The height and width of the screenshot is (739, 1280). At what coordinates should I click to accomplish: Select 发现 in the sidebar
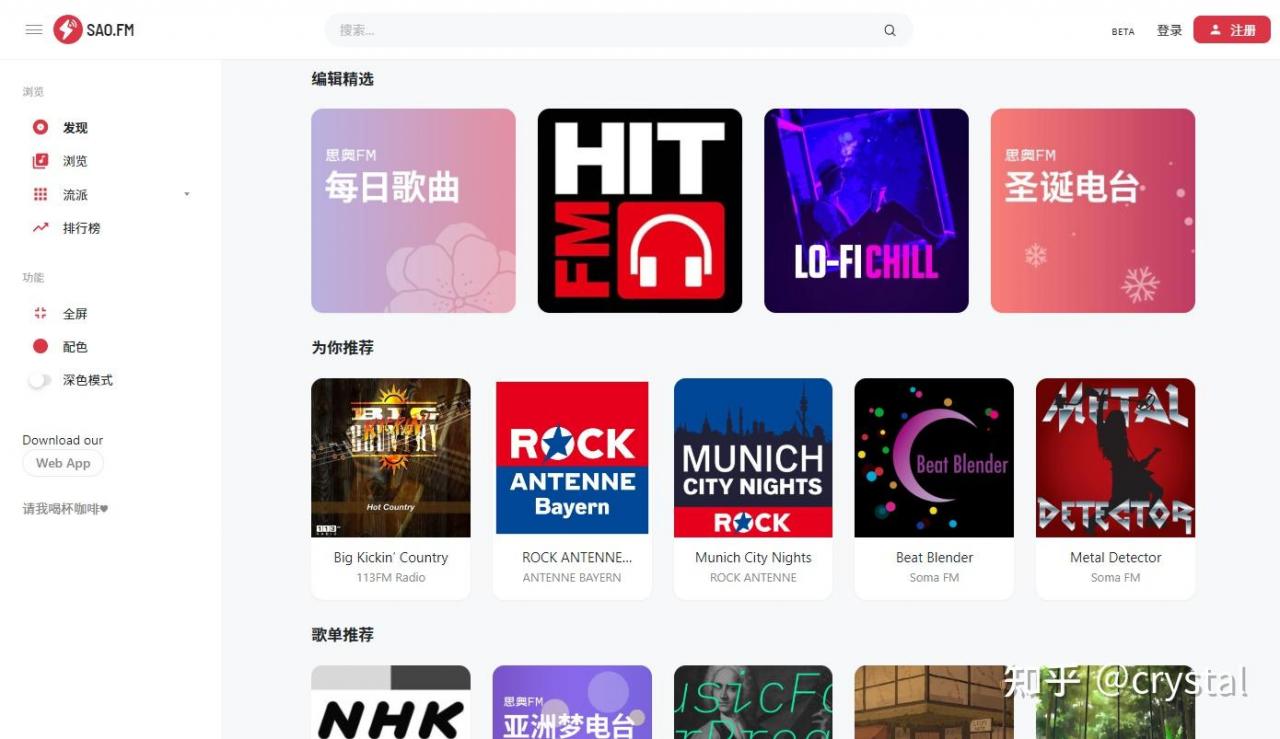[75, 128]
